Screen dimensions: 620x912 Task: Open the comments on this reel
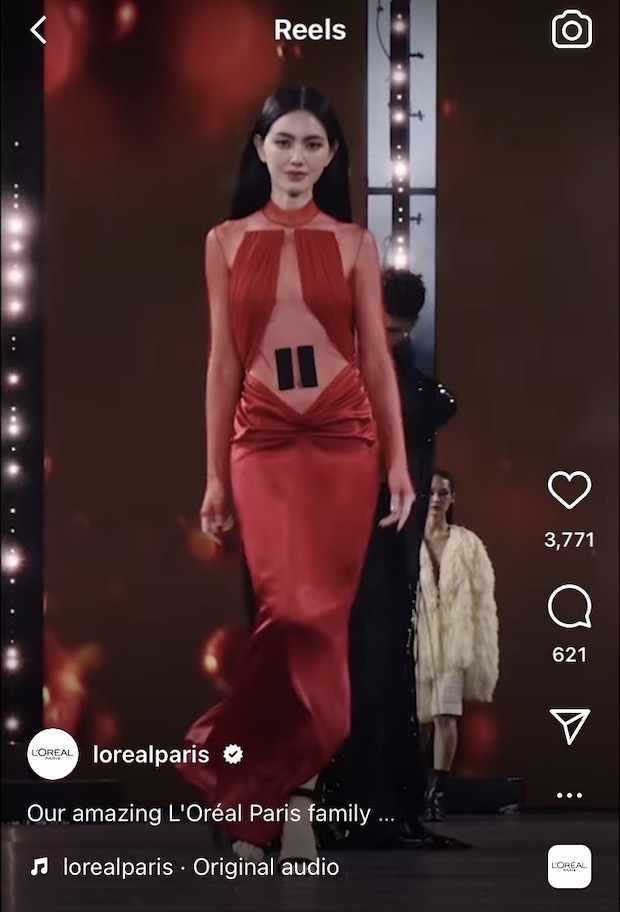tap(569, 607)
